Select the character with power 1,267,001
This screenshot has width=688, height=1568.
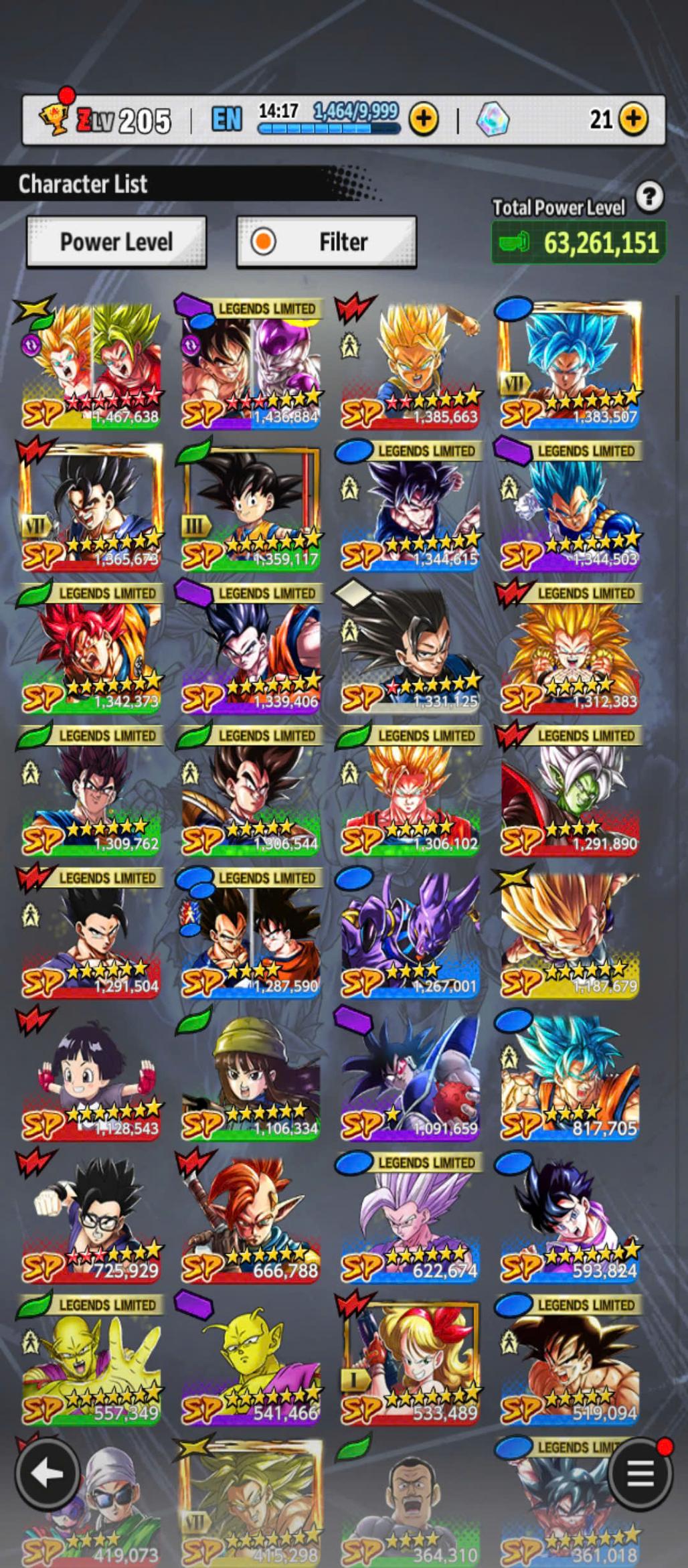tap(410, 935)
